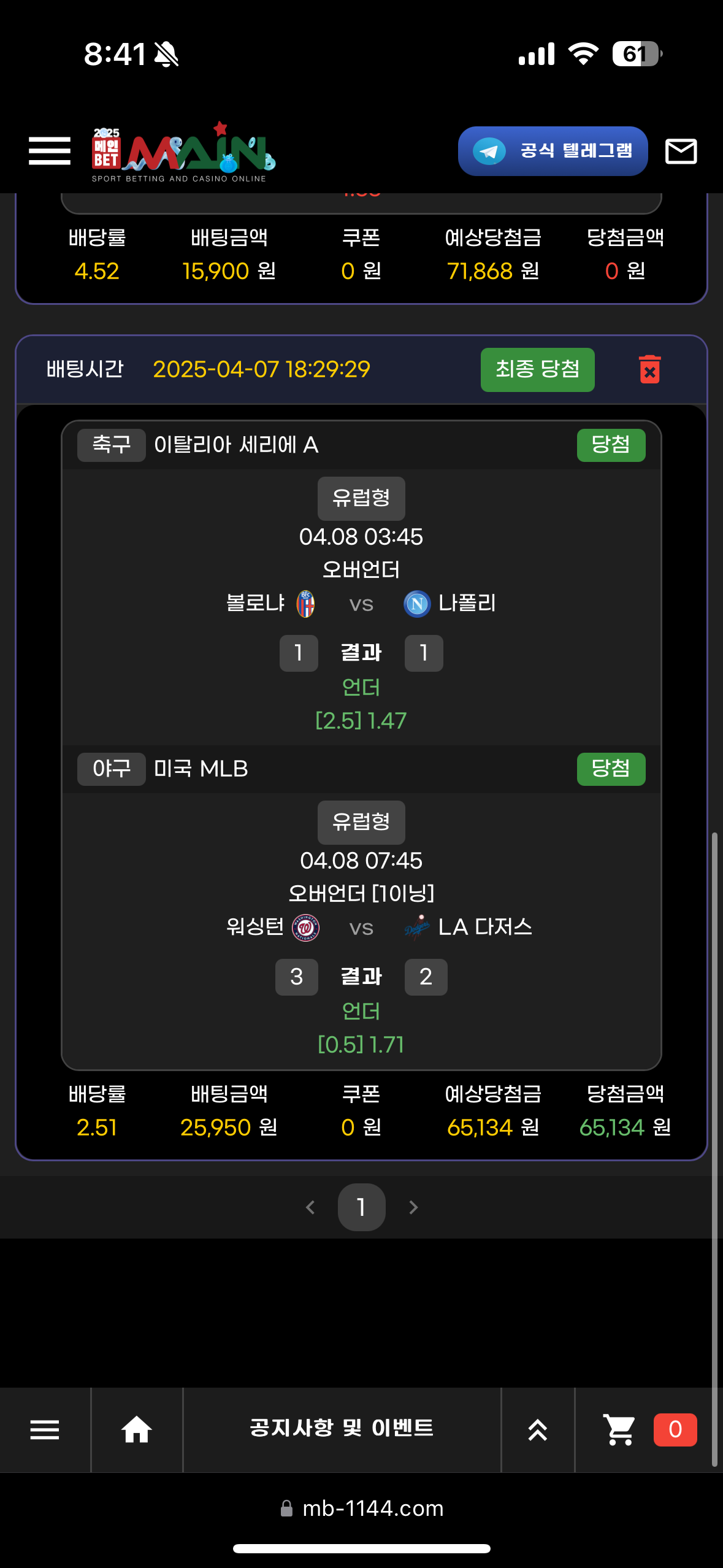The height and width of the screenshot is (1568, 723).
Task: Tap the MAIN BET logo
Action: click(184, 153)
